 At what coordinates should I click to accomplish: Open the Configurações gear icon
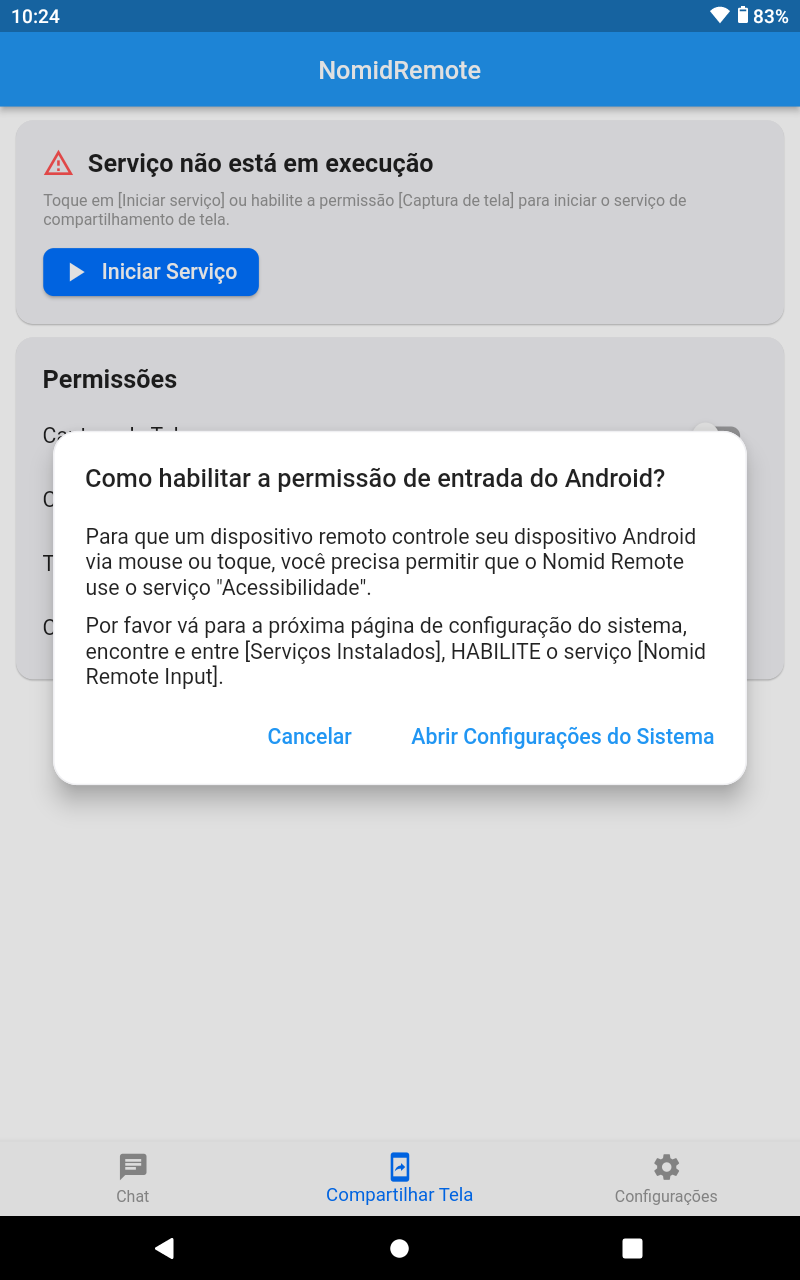click(x=665, y=1164)
